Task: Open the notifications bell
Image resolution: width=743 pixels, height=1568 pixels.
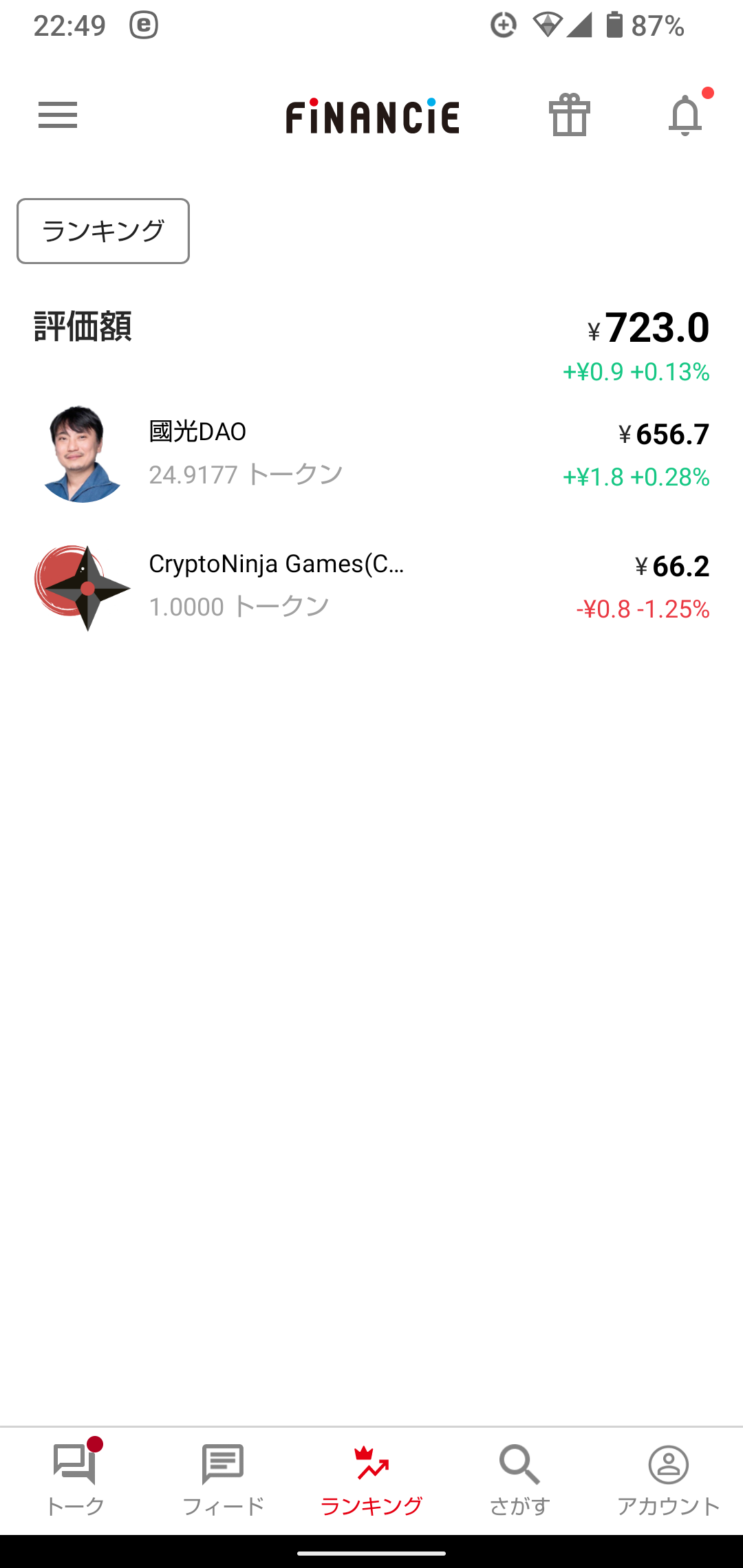Action: (x=685, y=115)
